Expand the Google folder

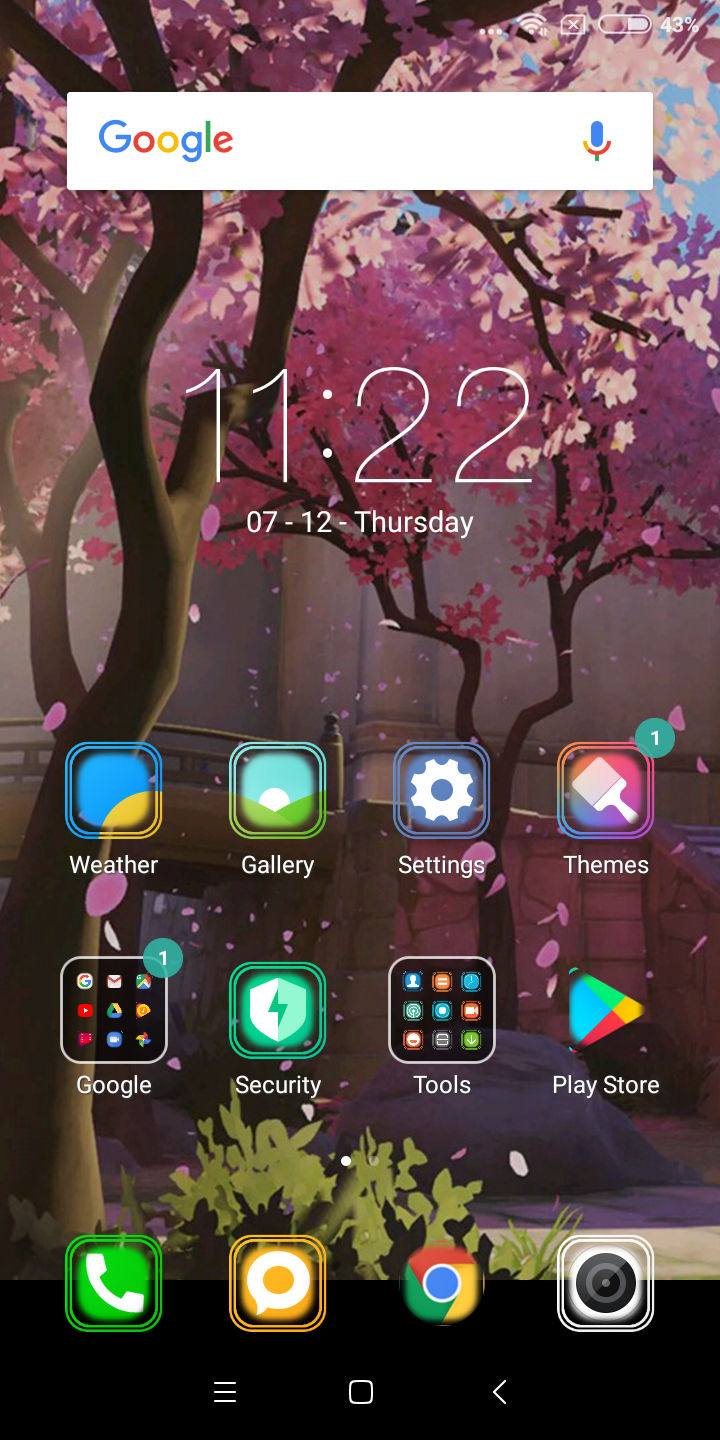[x=114, y=1010]
